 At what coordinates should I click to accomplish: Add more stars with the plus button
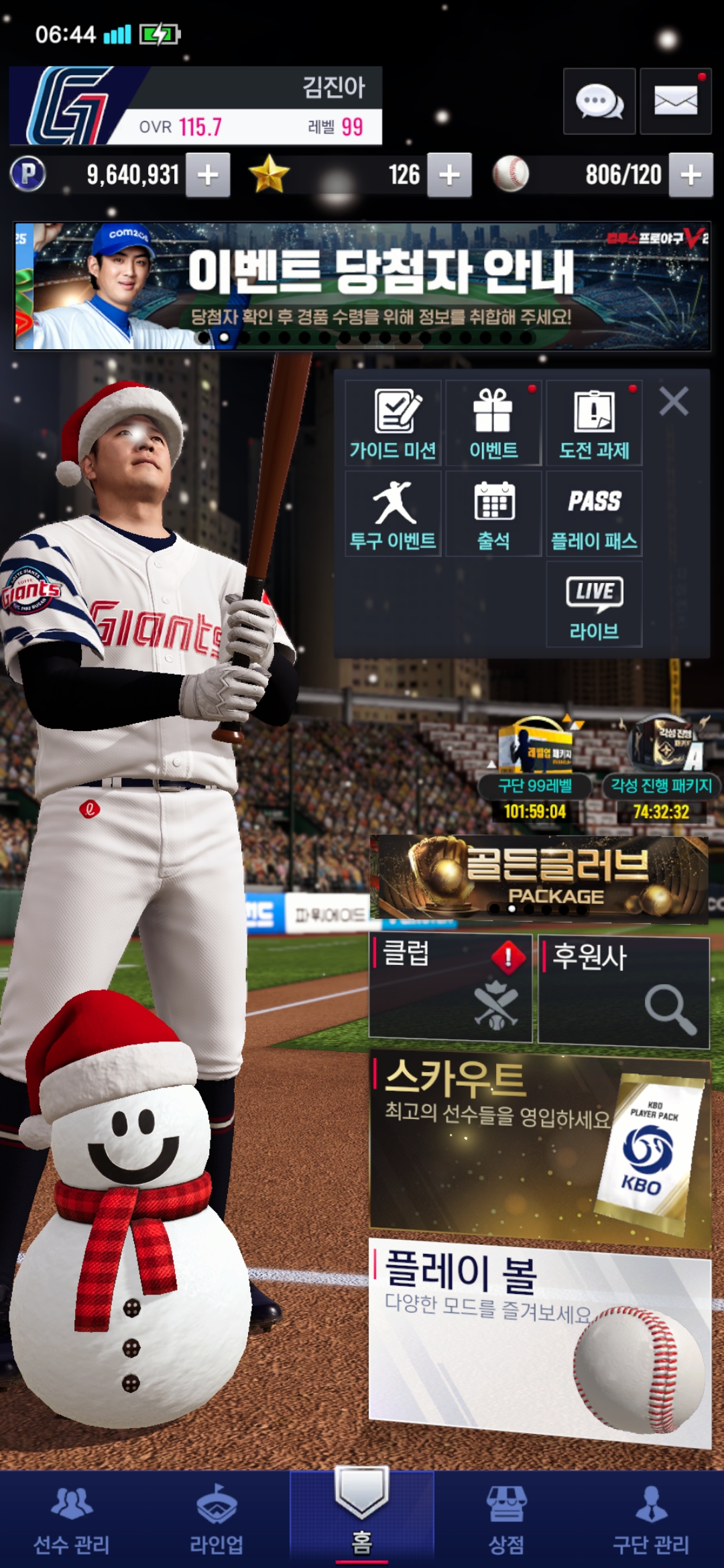tap(449, 175)
